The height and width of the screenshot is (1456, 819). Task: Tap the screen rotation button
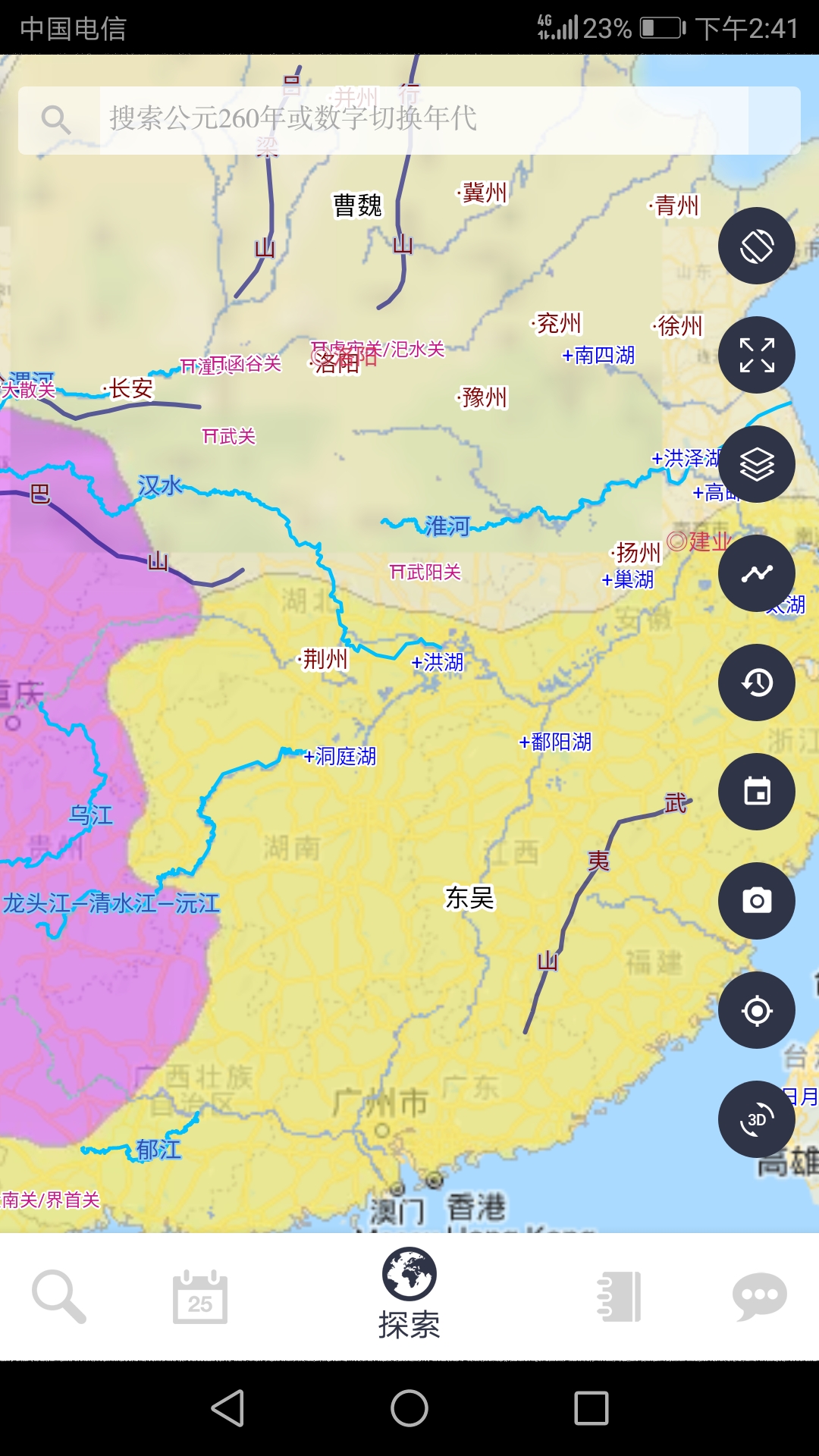[756, 246]
